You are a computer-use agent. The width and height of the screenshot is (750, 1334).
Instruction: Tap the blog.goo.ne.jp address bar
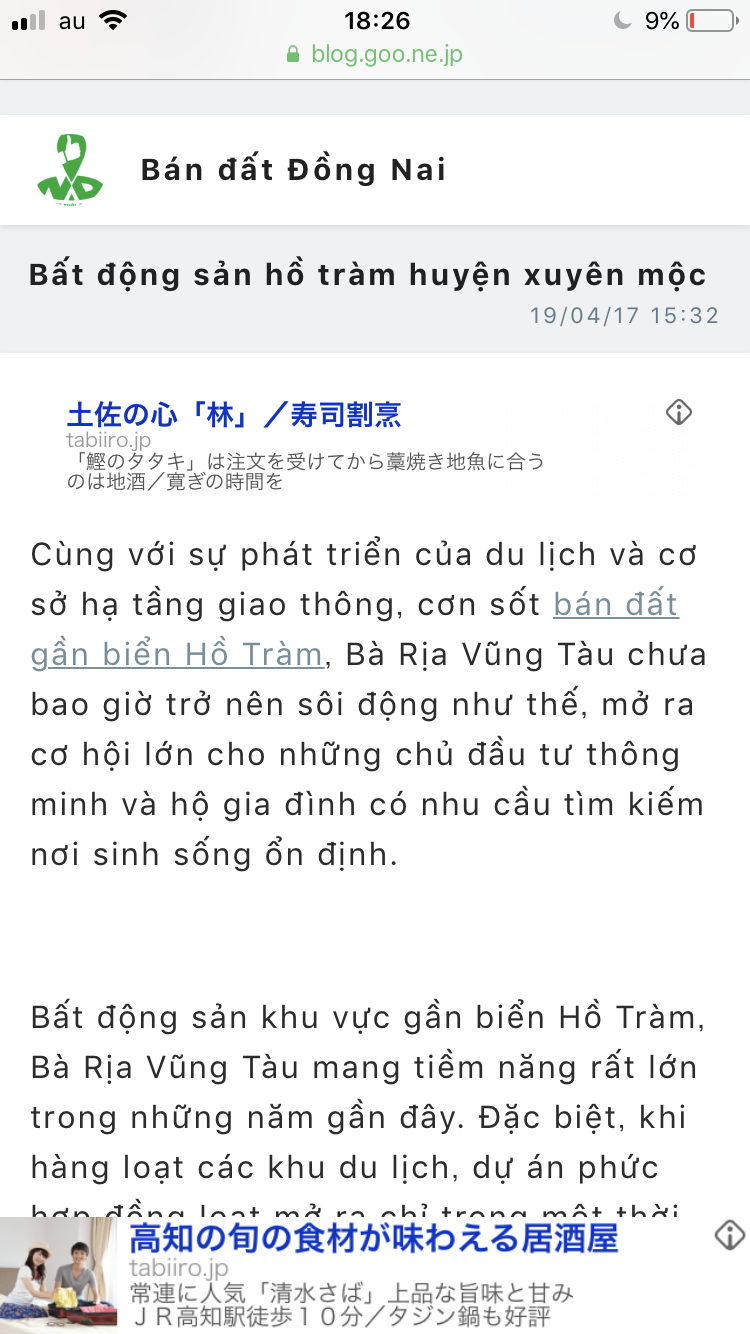tap(375, 54)
